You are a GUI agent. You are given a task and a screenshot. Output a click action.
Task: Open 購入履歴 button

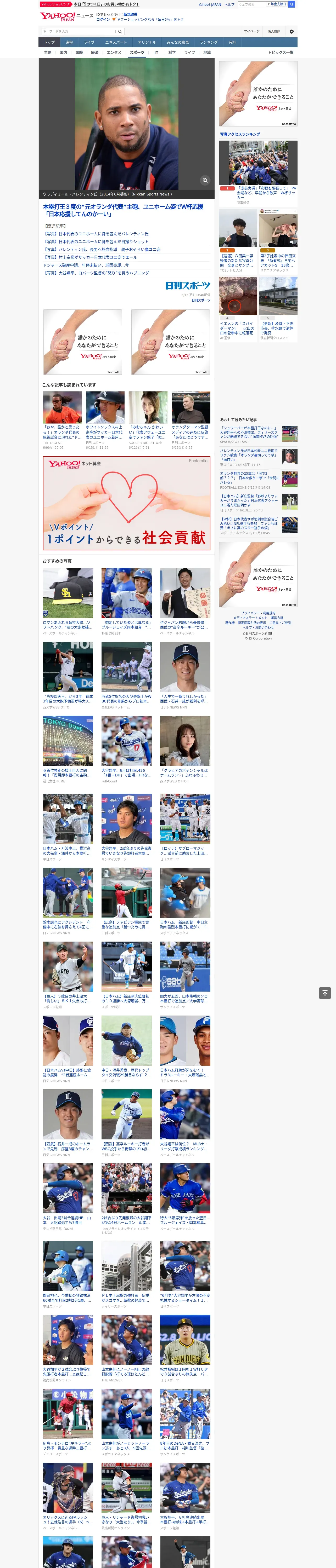tap(274, 31)
